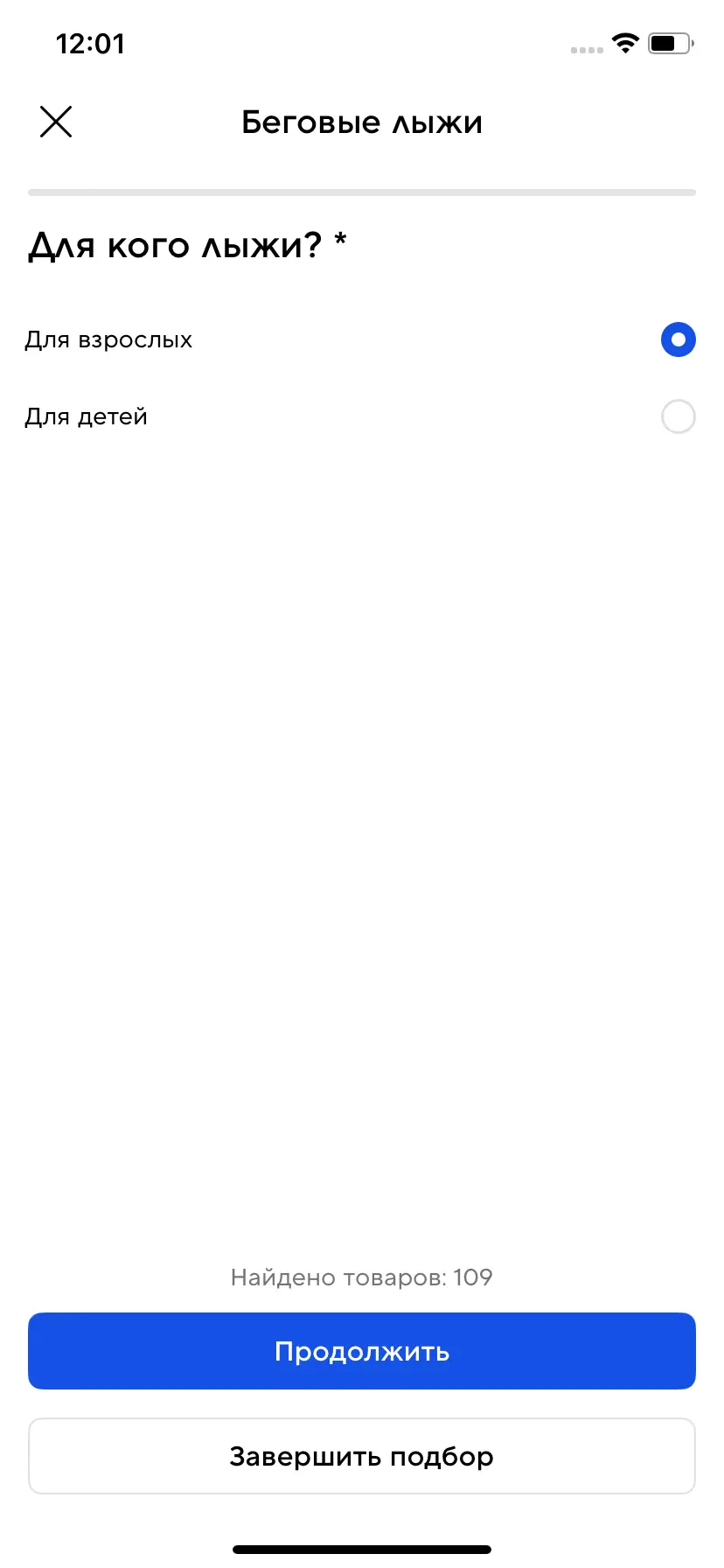This screenshot has width=724, height=1568.
Task: Close the Беговые лыжи selection screen
Action: 56,122
